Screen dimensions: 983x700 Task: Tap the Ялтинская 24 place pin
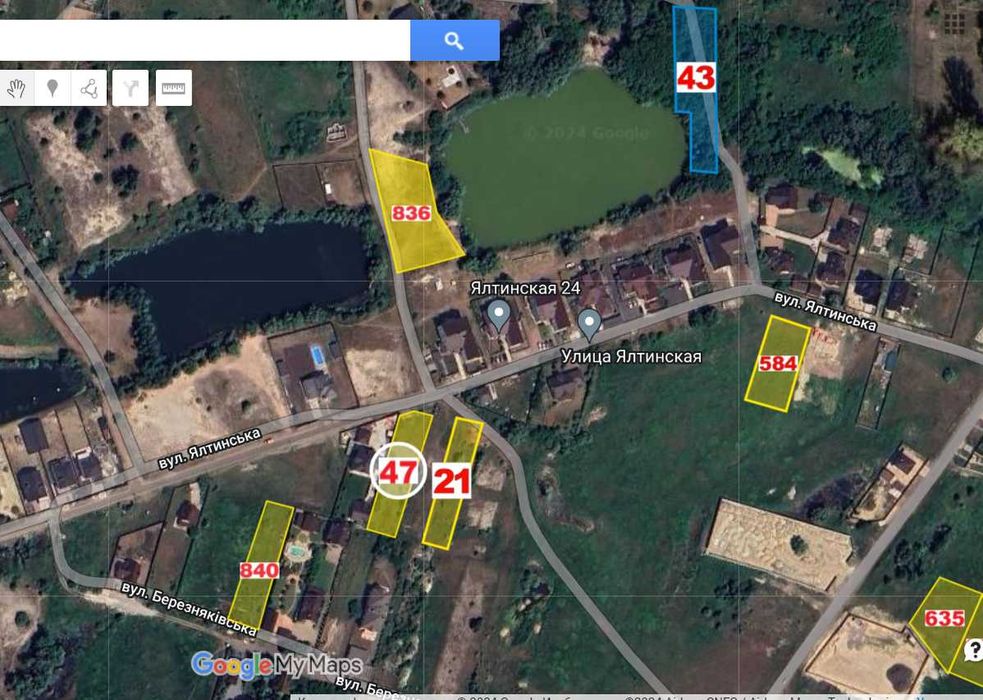498,316
